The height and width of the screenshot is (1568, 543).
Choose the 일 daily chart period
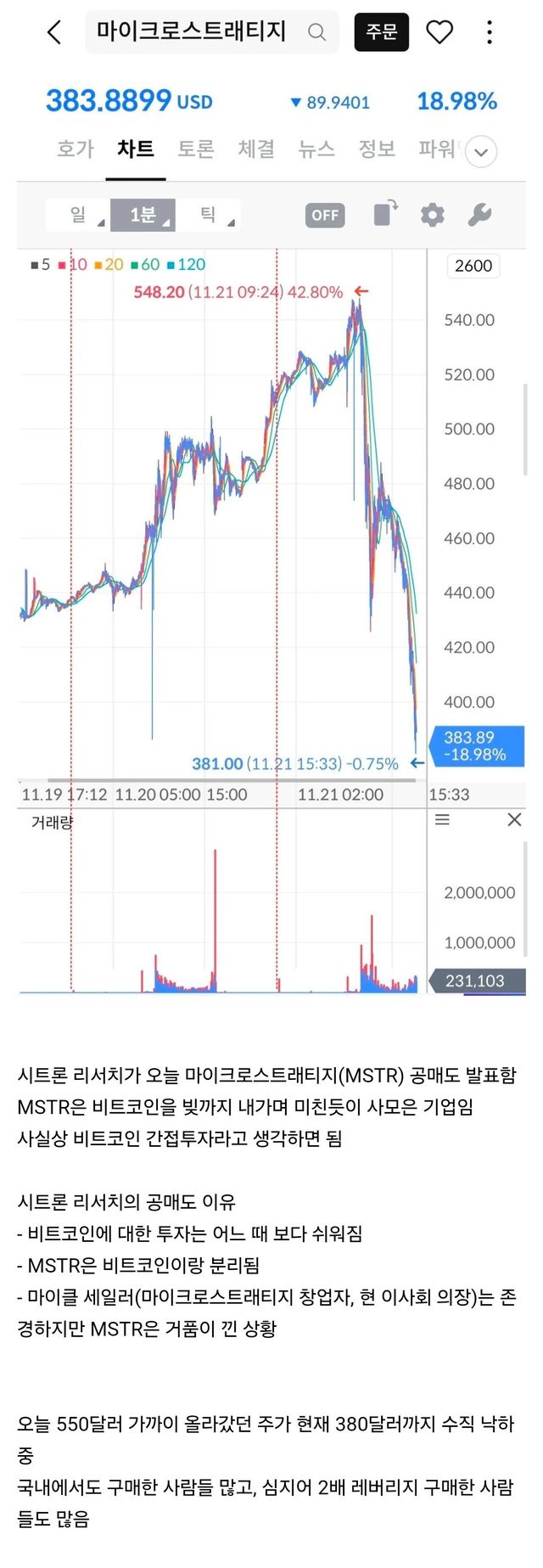click(78, 215)
